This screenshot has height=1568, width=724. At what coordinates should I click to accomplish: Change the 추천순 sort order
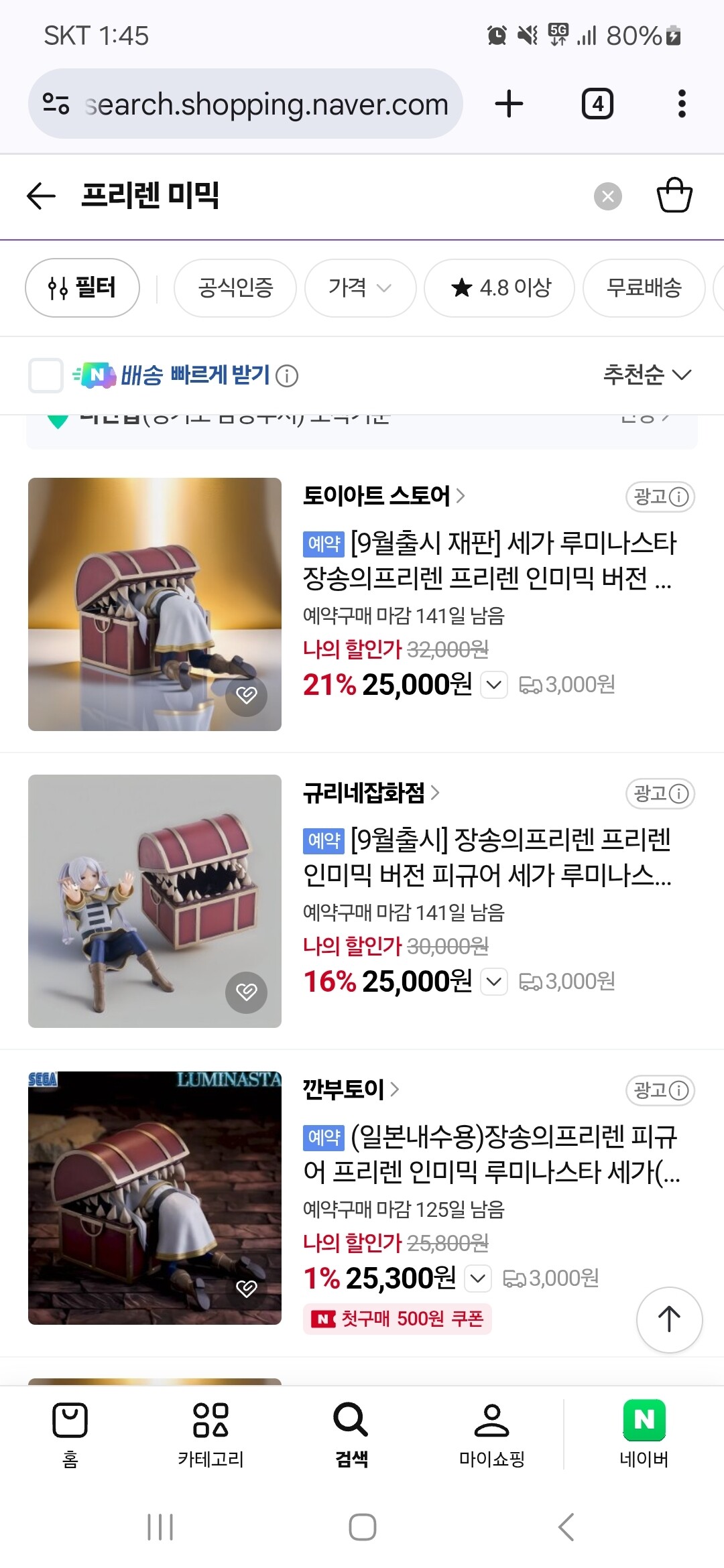(x=647, y=375)
